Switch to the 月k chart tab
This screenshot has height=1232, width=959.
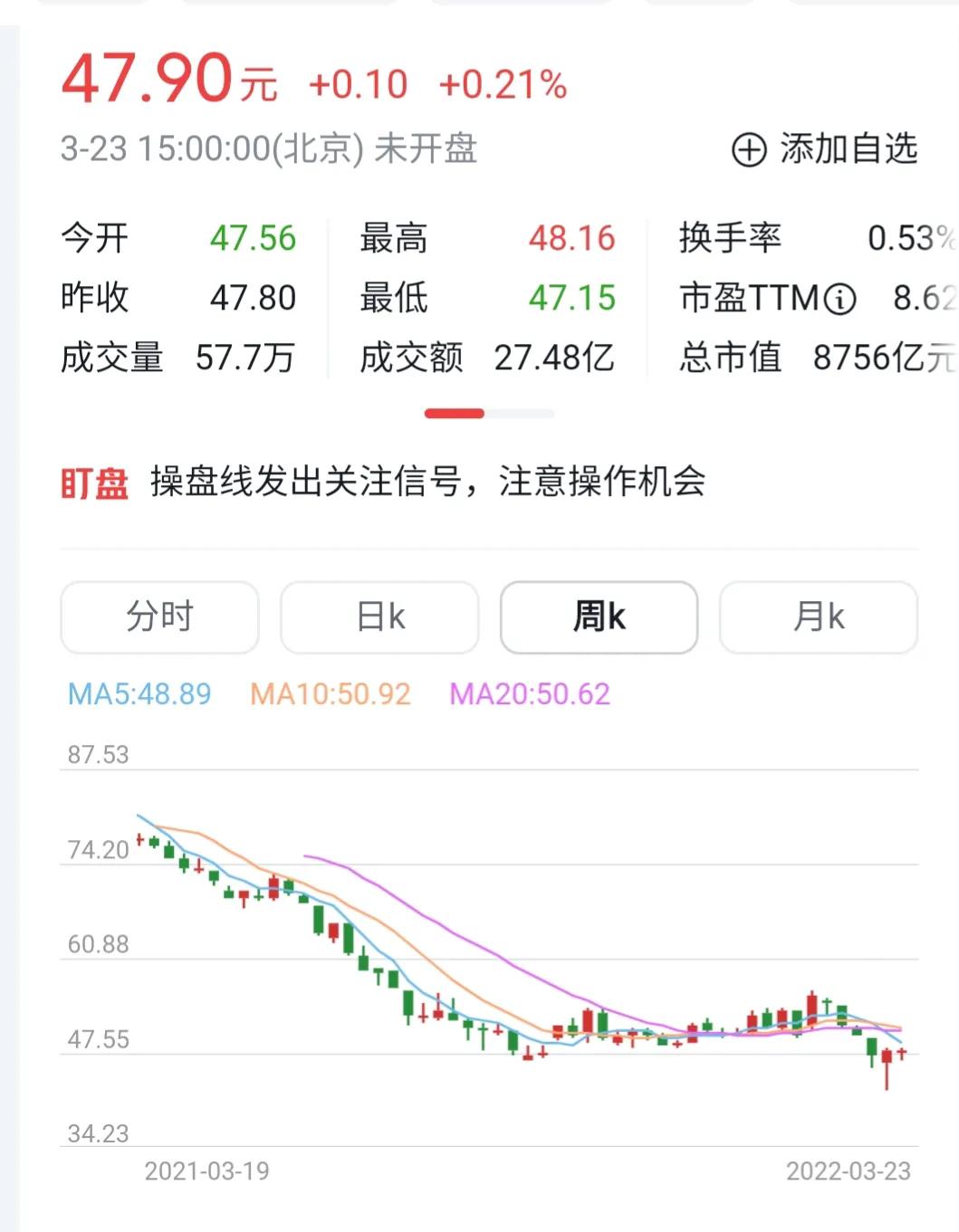click(818, 617)
